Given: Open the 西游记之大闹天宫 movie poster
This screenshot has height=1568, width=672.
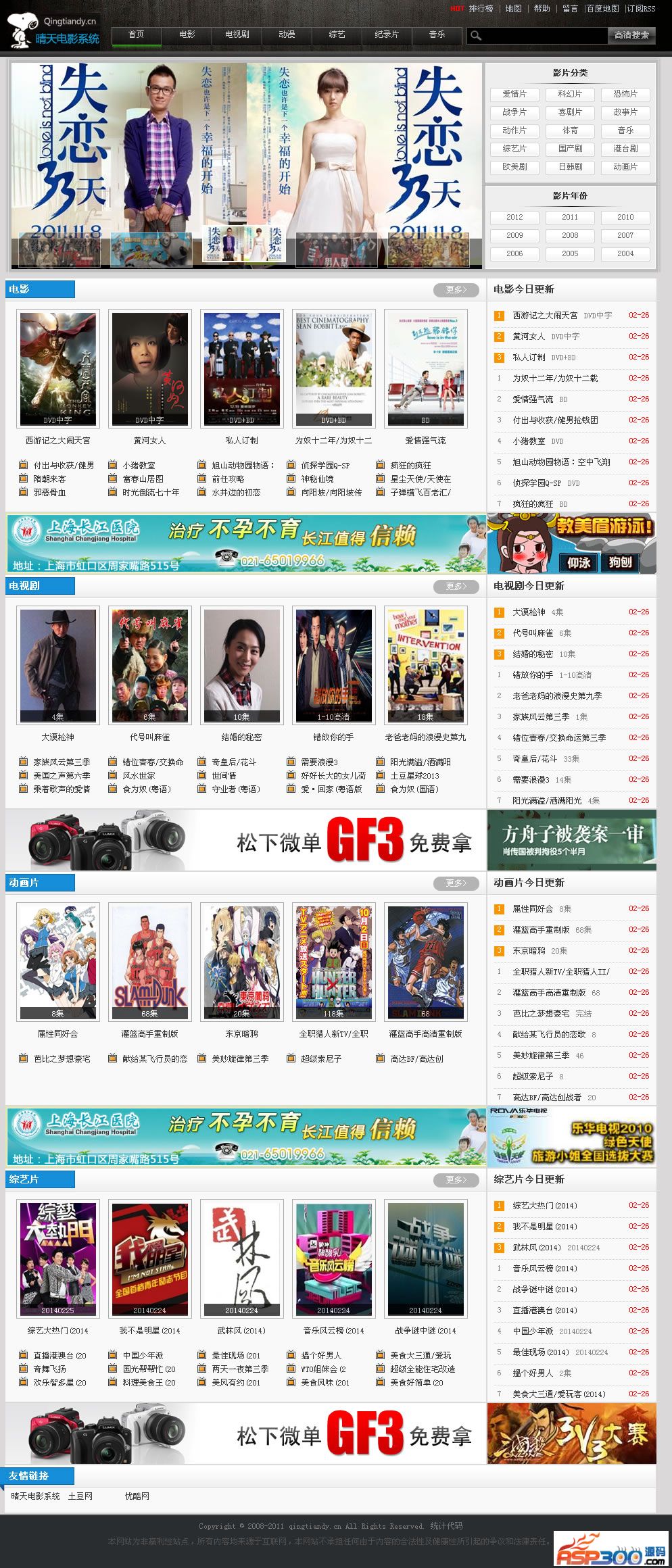Looking at the screenshot, I should click(58, 368).
